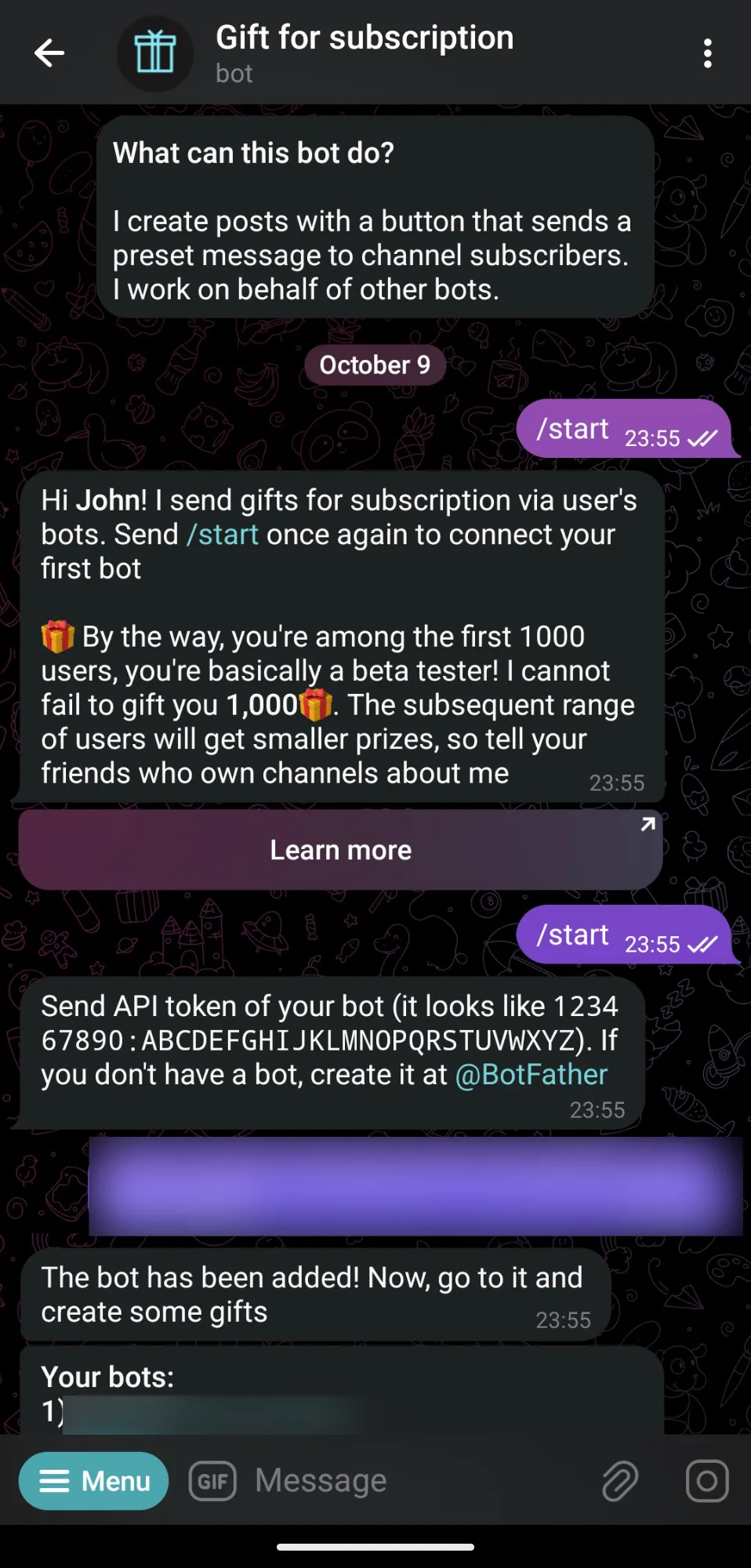Go back to the chat list
The image size is (751, 1568).
(x=49, y=53)
